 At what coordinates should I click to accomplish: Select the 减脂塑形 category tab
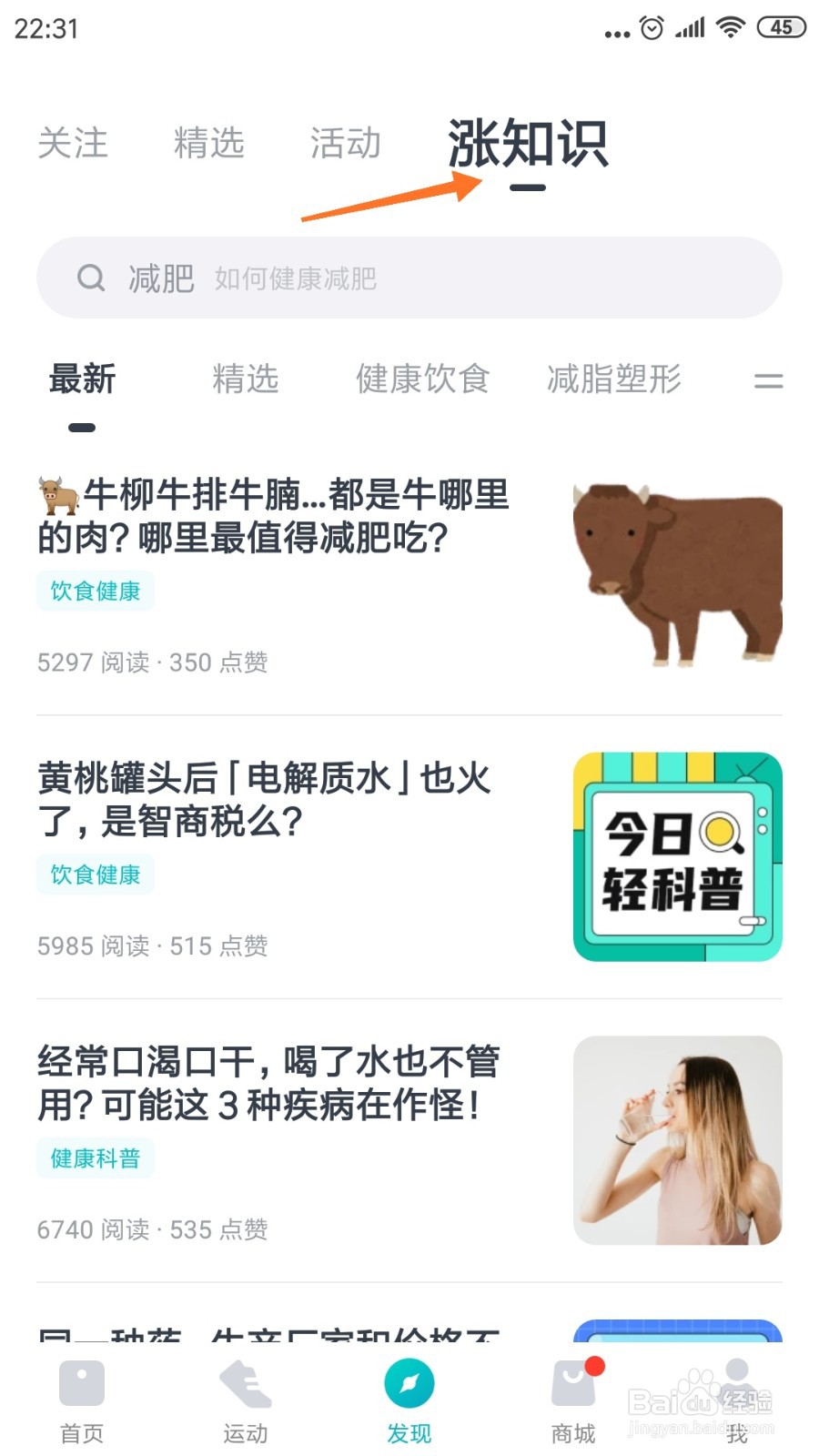(613, 379)
